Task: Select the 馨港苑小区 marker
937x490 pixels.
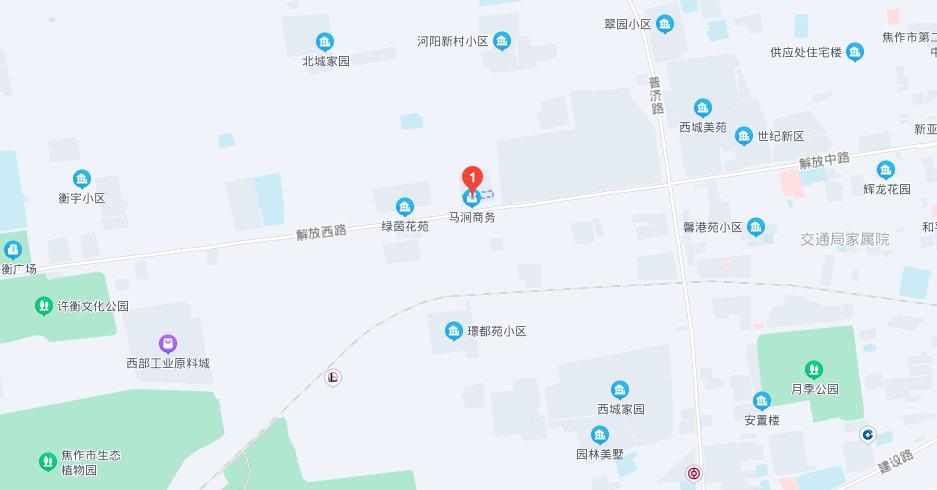Action: (756, 227)
